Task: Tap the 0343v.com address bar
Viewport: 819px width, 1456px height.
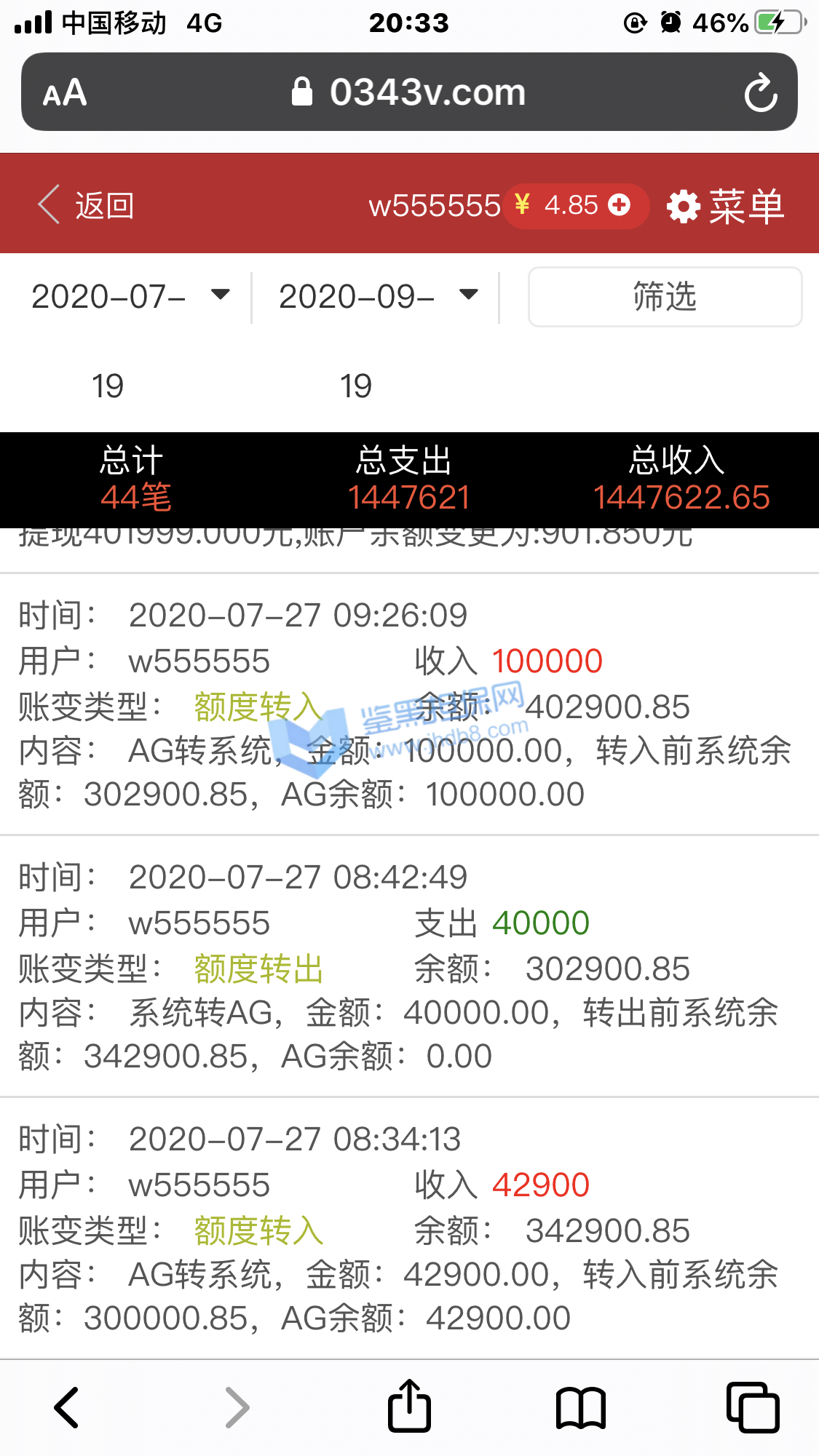Action: pyautogui.click(x=408, y=92)
